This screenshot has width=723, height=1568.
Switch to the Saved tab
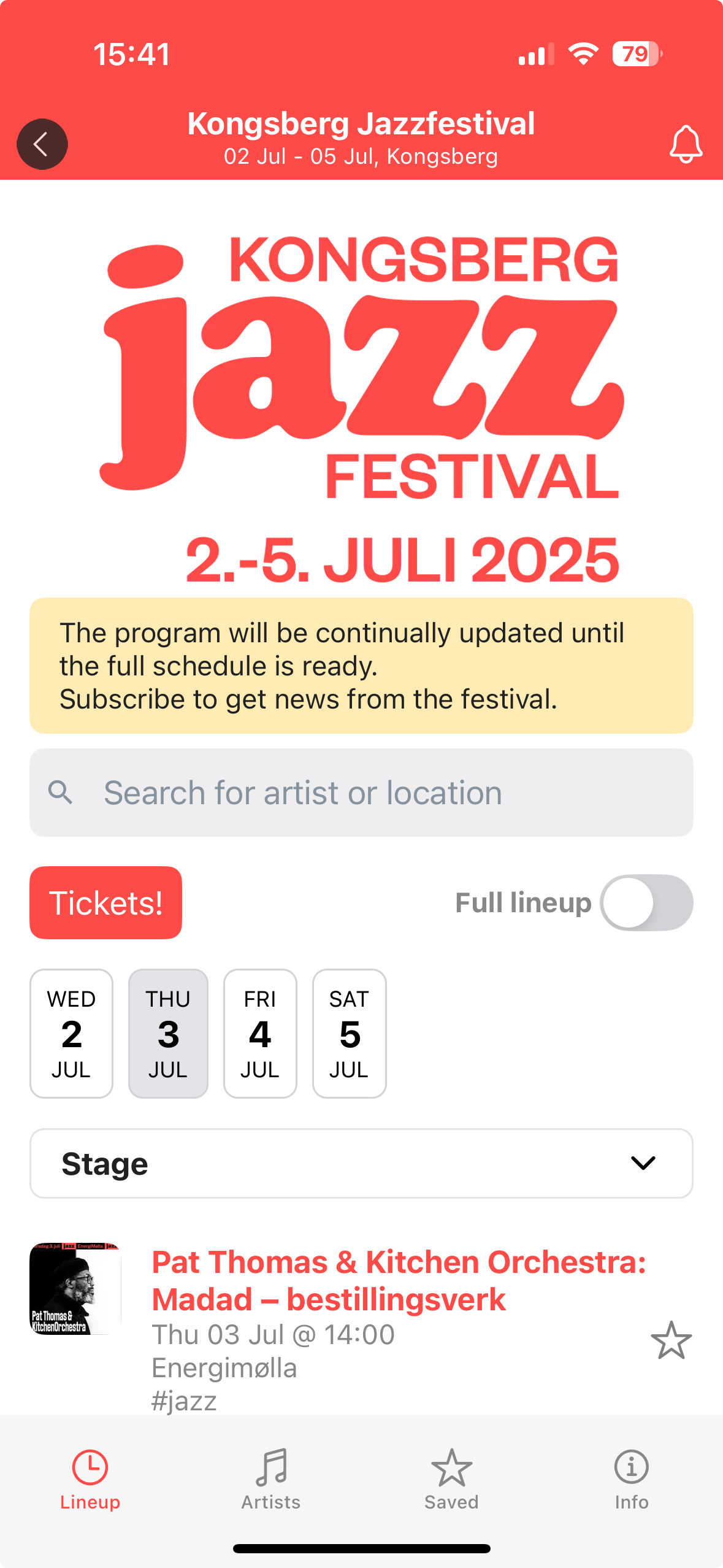click(451, 1480)
